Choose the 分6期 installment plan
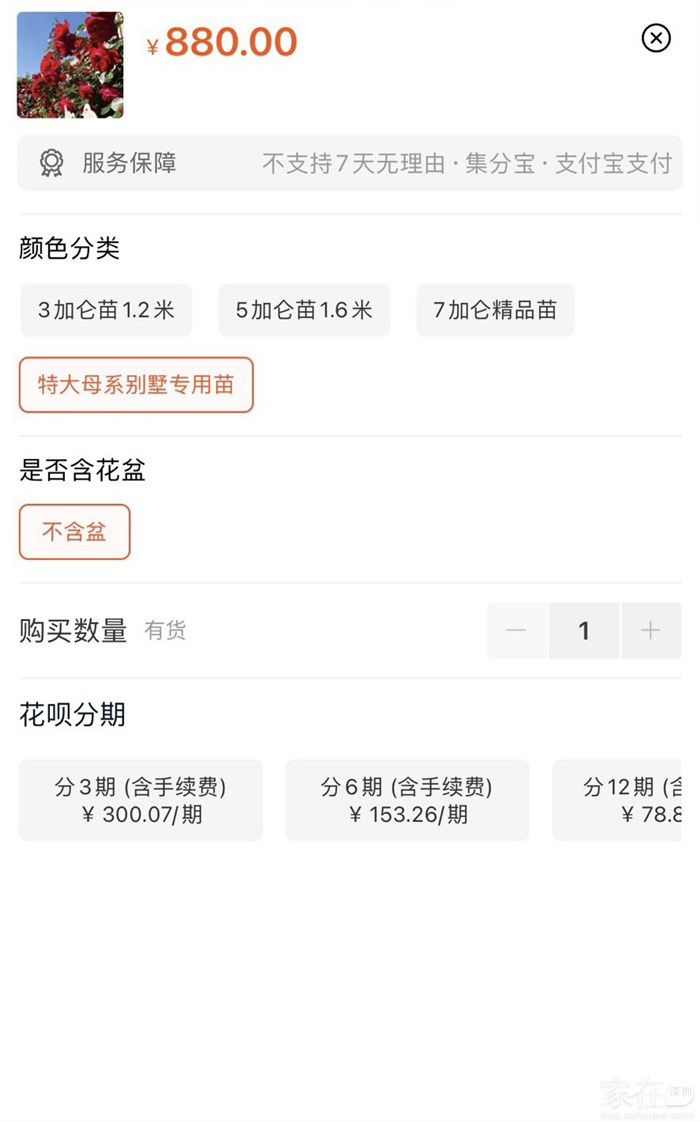Screen dimensions: 700x1122 pyautogui.click(x=407, y=800)
